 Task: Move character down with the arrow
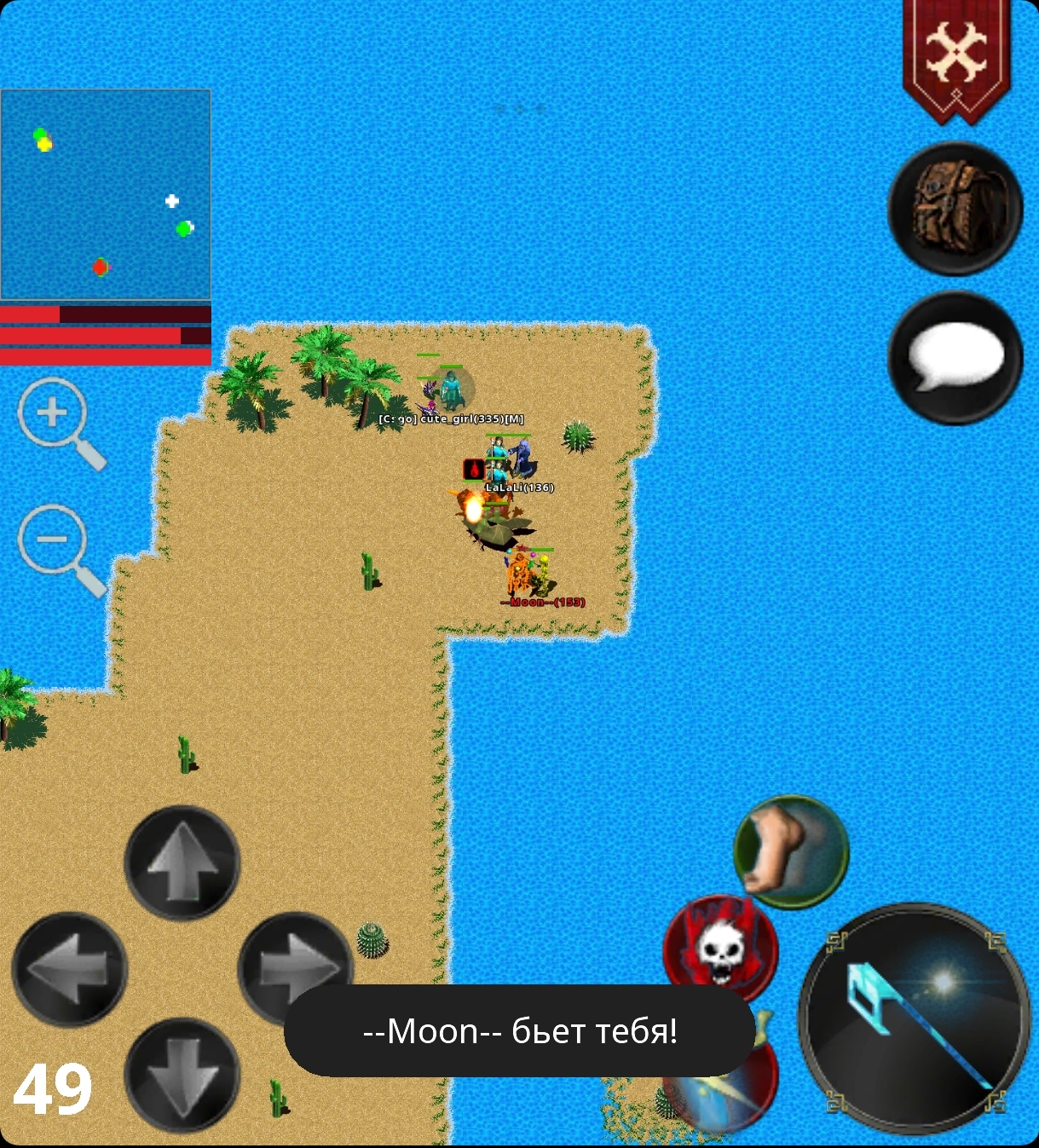[182, 1076]
